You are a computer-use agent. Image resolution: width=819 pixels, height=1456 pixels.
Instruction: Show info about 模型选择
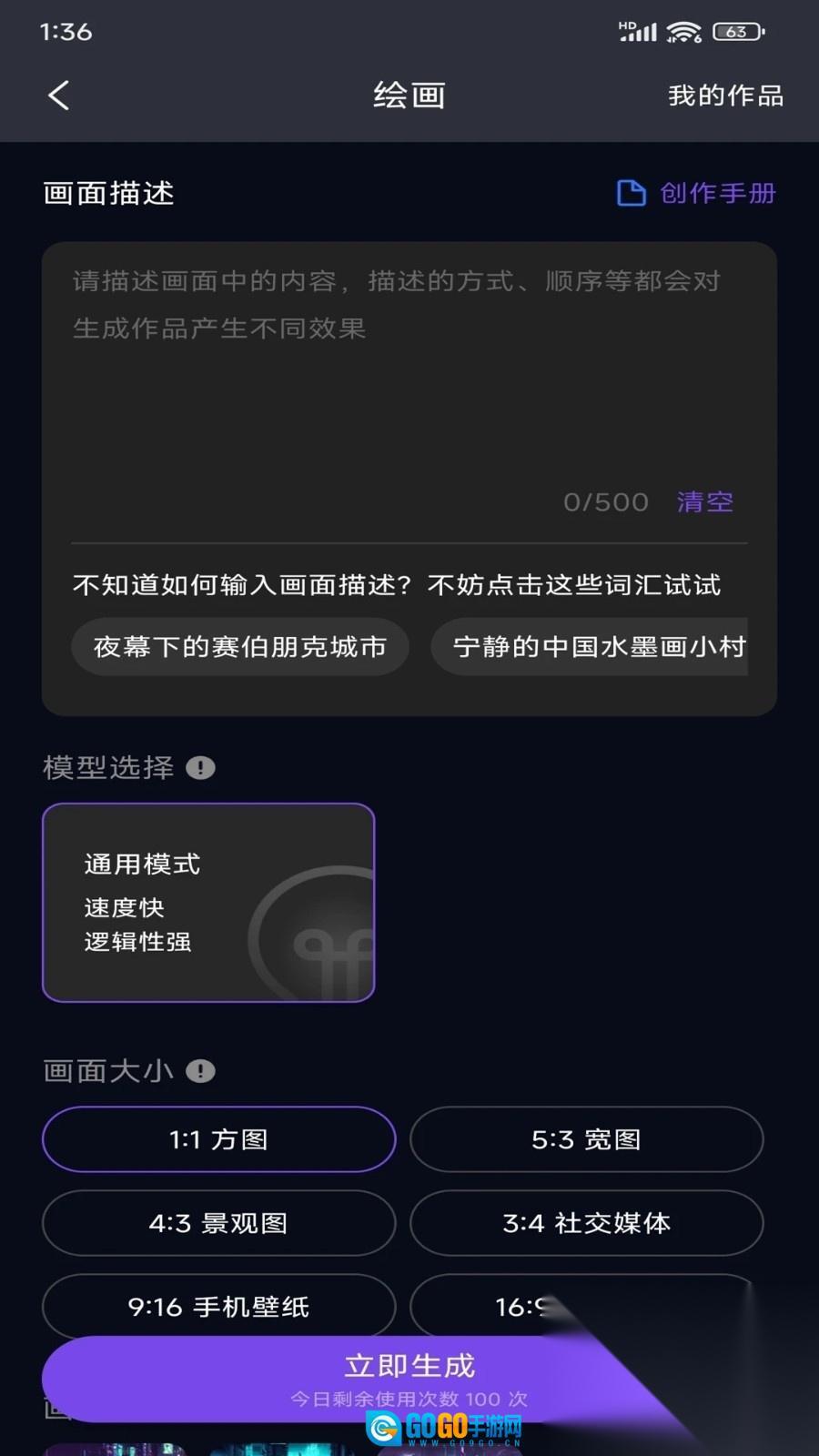[200, 768]
